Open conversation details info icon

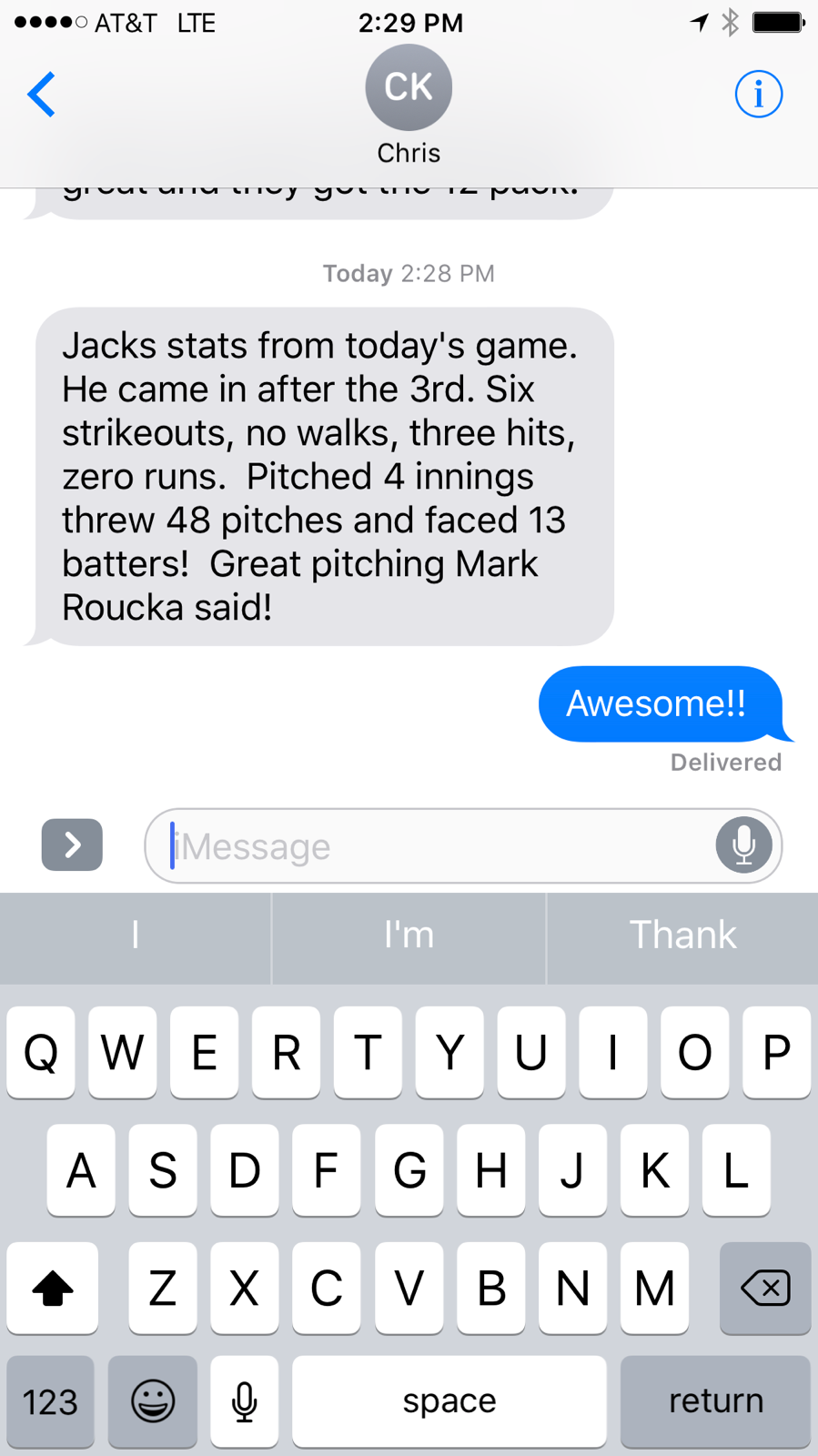[758, 94]
